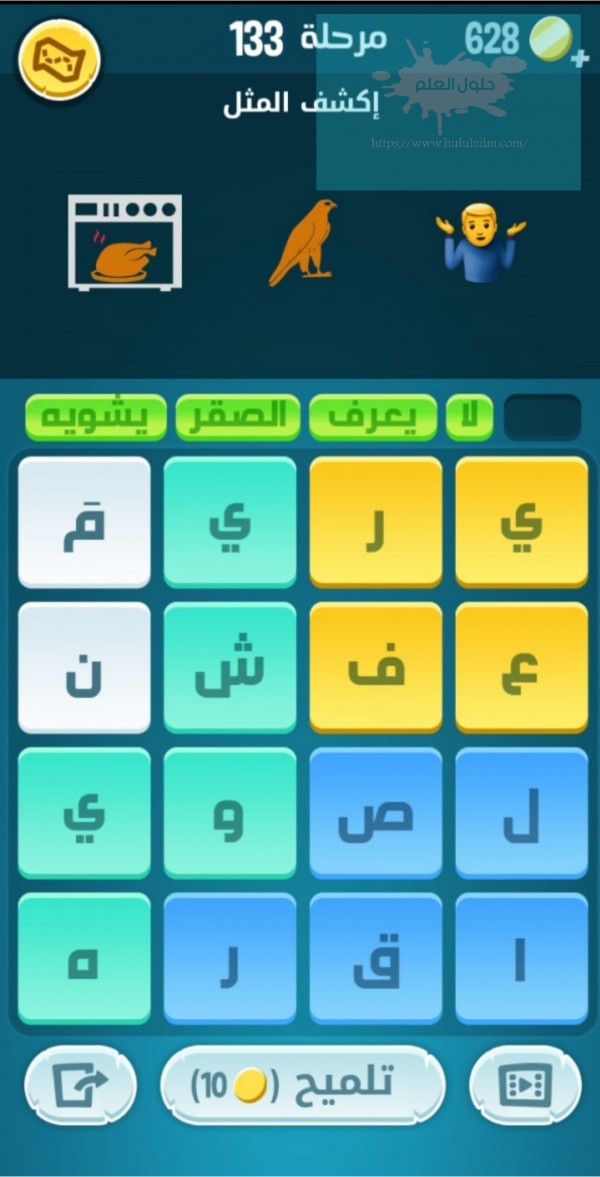The image size is (600, 1177).
Task: Tap the yellow letter tile ر
Action: (376, 521)
